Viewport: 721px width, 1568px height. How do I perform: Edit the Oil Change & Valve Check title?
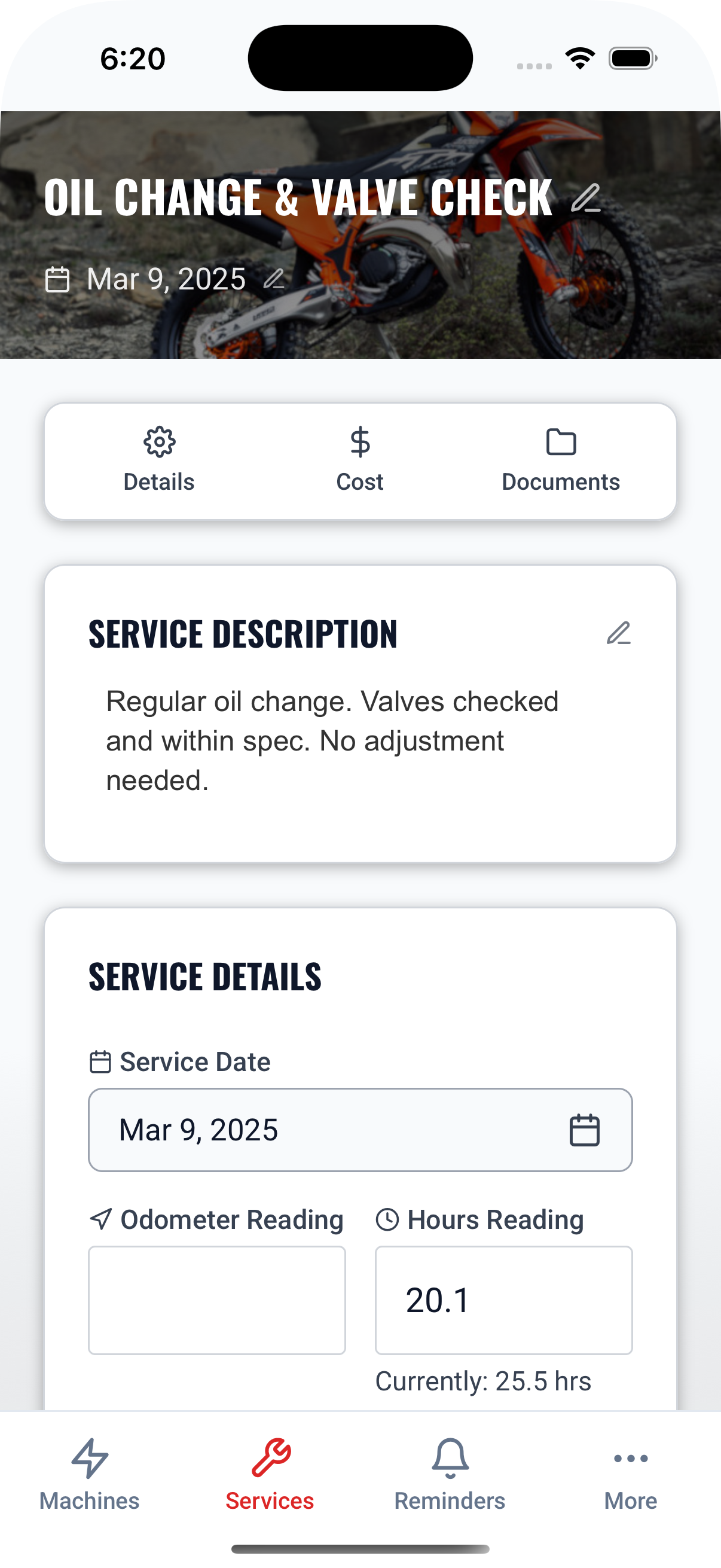(x=586, y=199)
